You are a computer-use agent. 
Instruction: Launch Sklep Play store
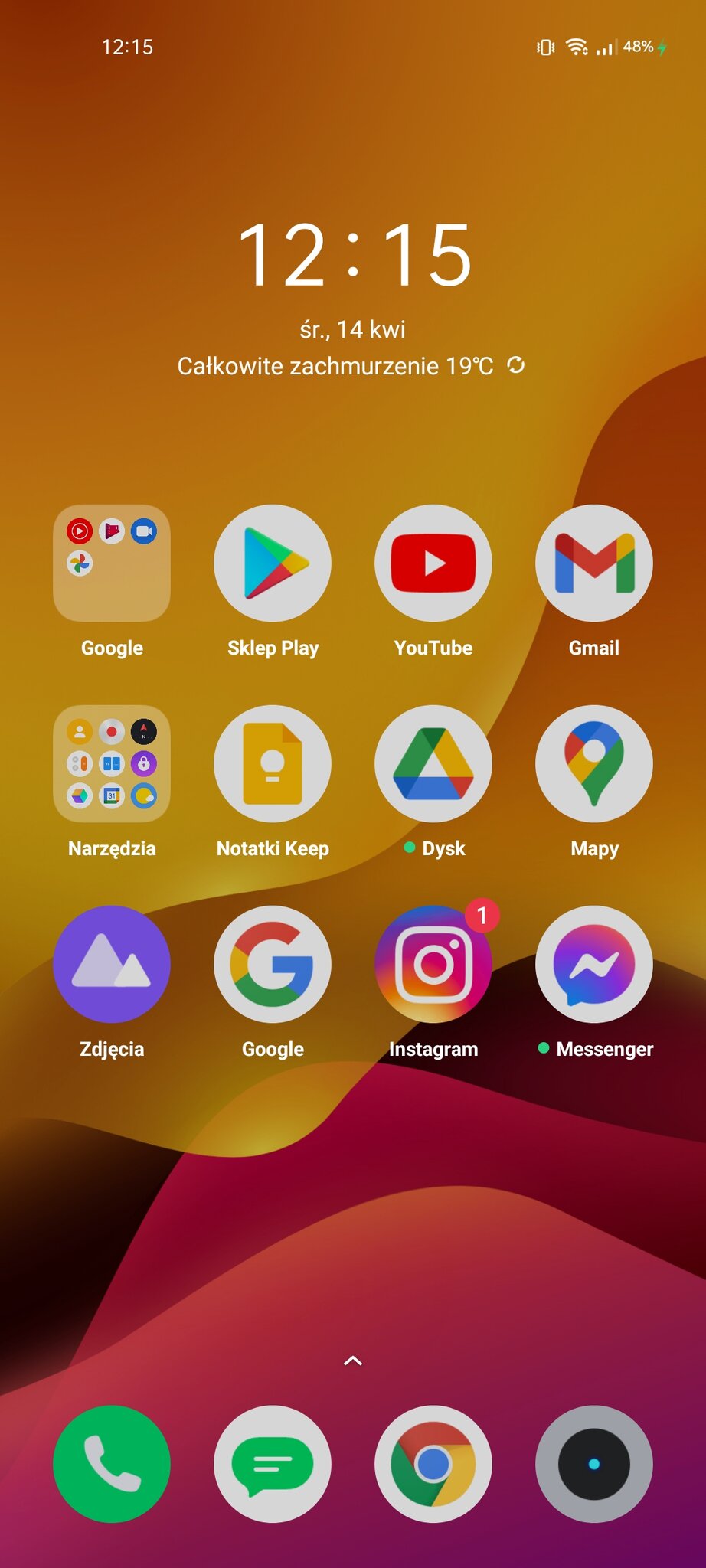click(273, 563)
